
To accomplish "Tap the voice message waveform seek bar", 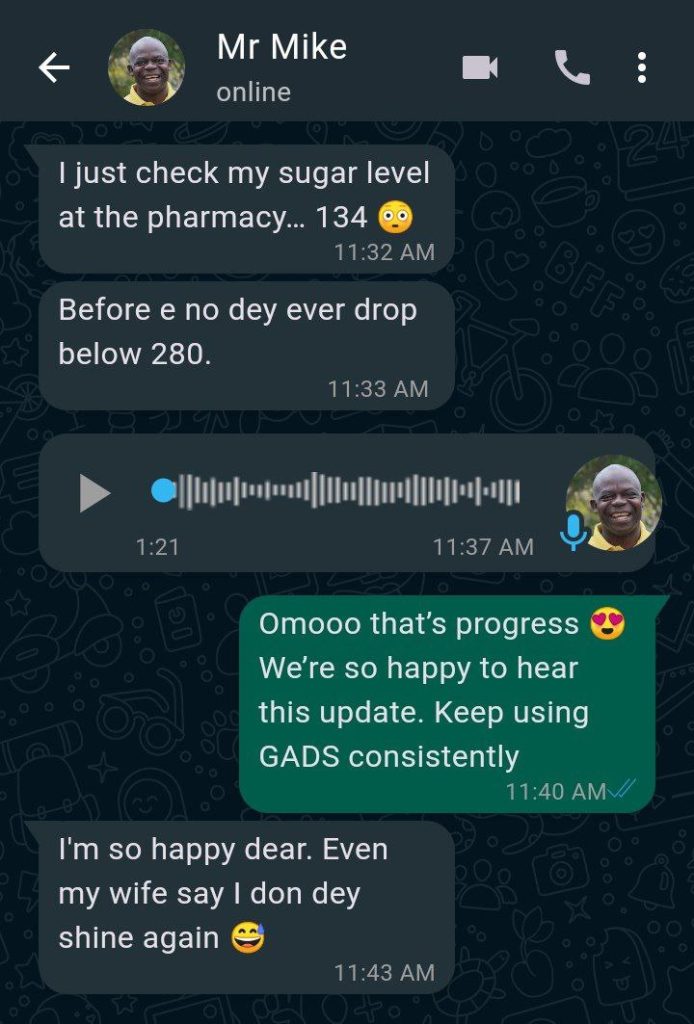I will (340, 491).
